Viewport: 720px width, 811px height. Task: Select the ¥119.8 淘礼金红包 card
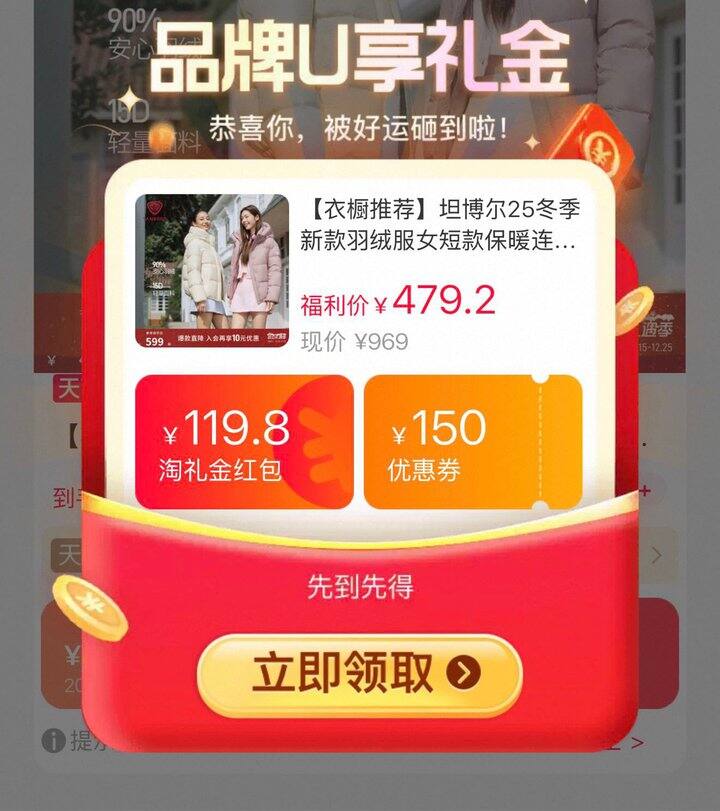point(244,442)
